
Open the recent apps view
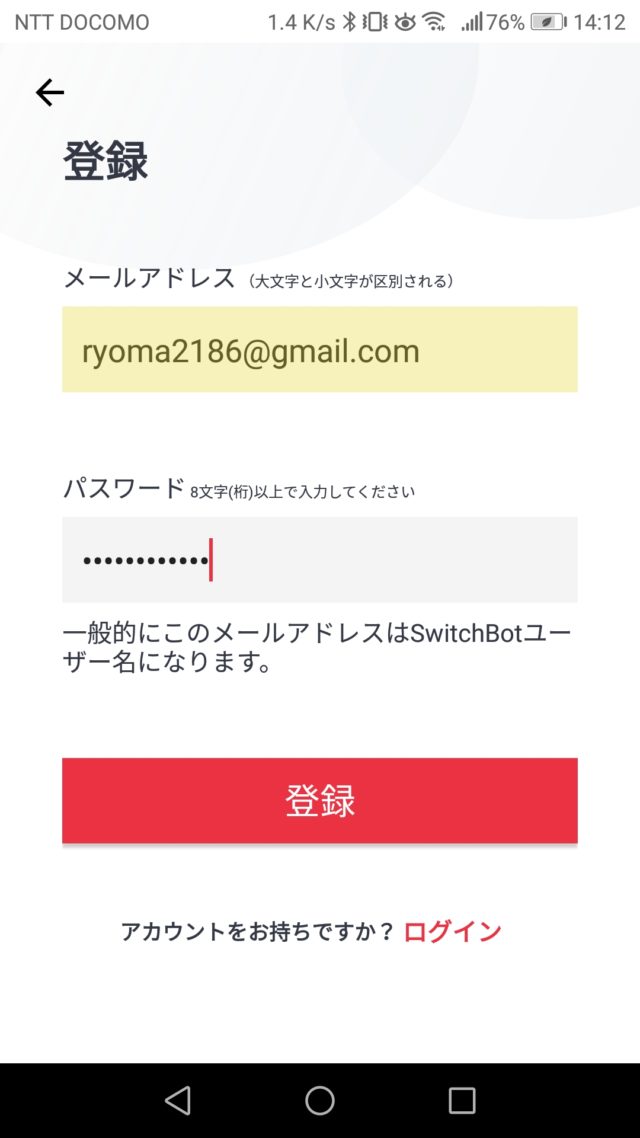click(461, 1100)
